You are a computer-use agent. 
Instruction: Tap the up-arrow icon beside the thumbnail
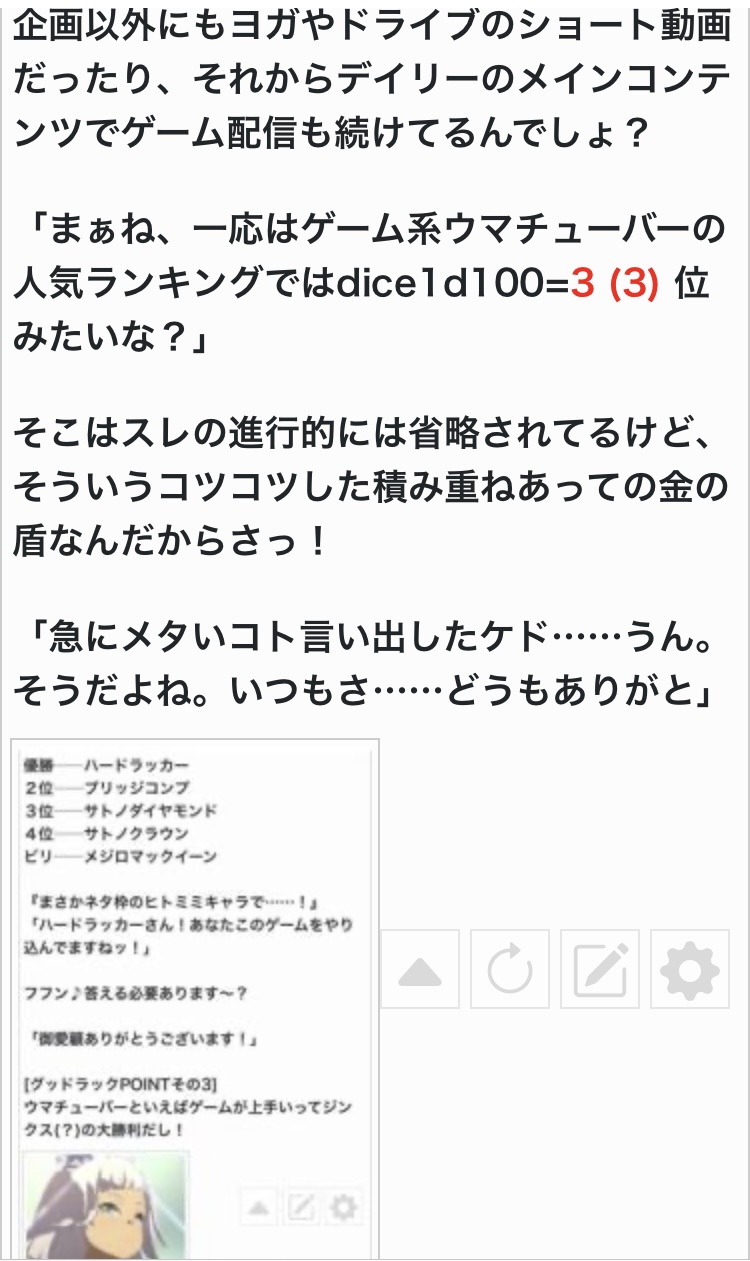point(420,969)
